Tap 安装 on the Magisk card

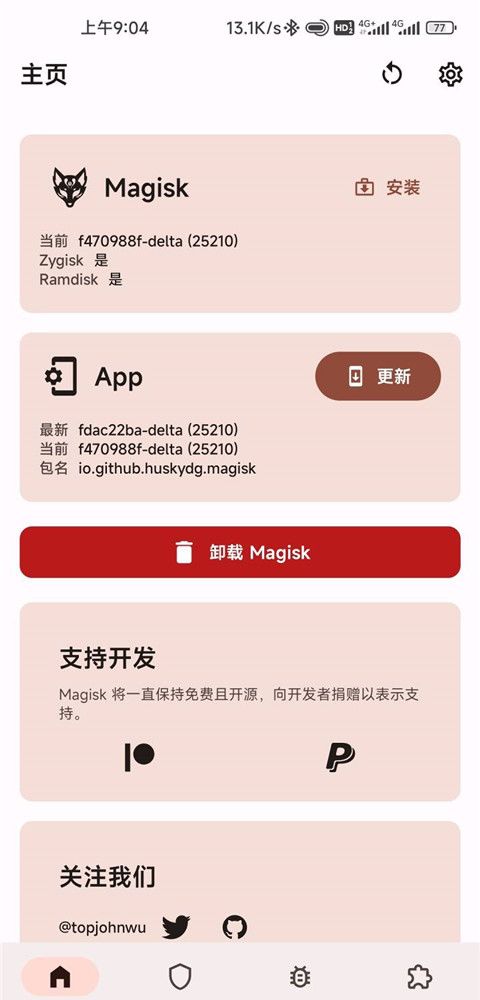388,188
